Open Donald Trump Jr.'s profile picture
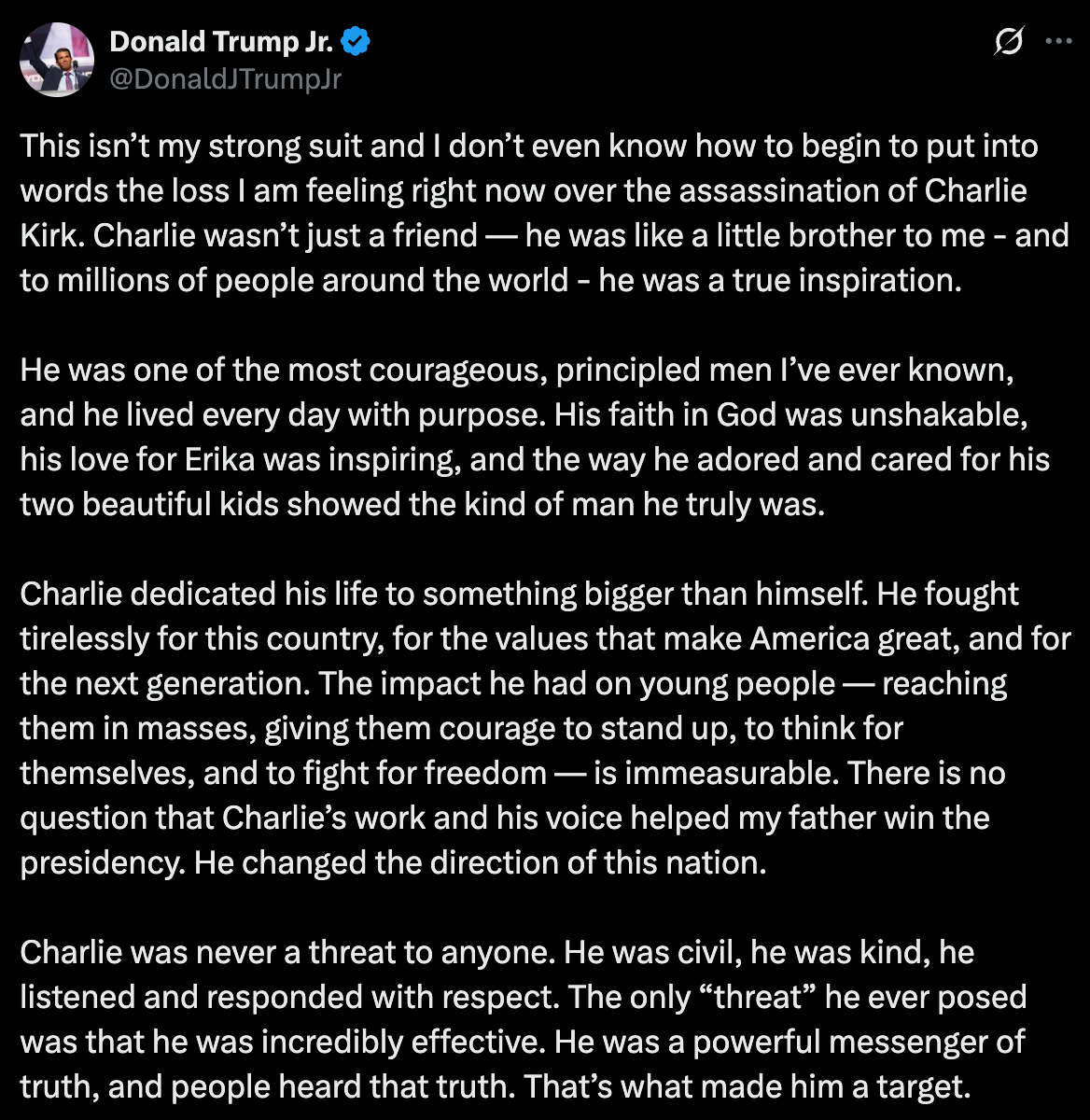Screen dimensions: 1090x1120 57,60
